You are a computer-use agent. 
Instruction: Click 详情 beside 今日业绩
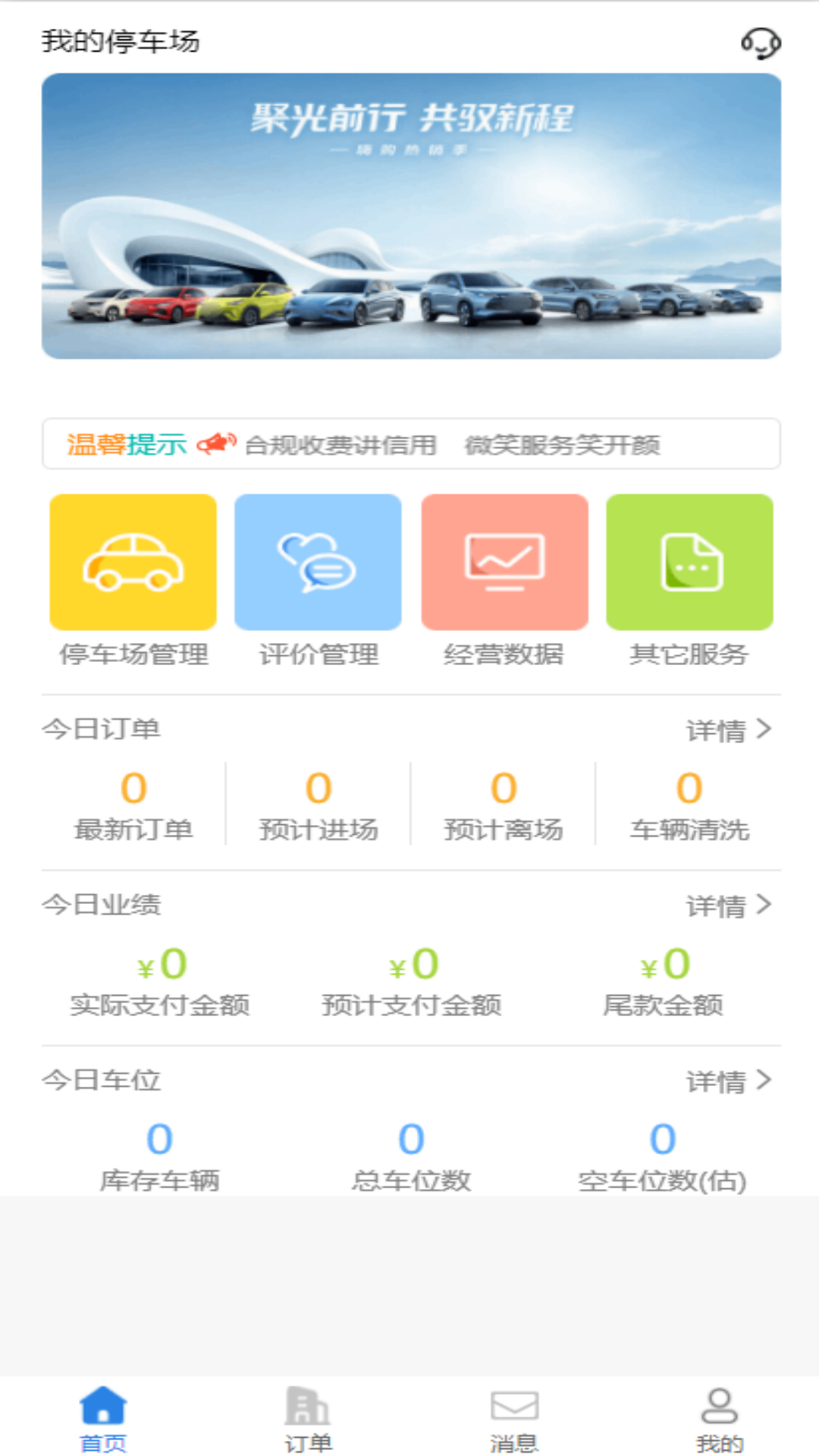pyautogui.click(x=718, y=904)
